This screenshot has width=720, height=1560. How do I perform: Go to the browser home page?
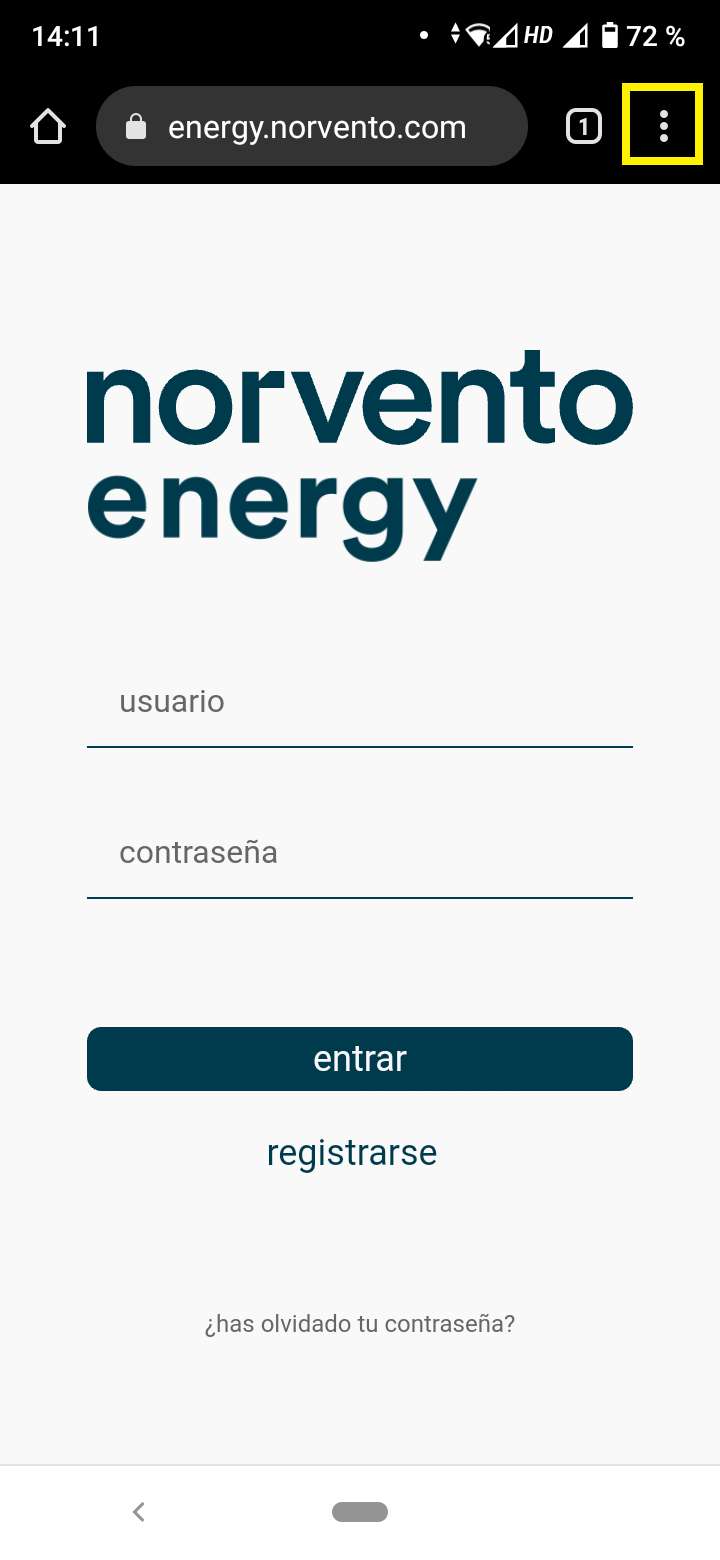point(47,127)
